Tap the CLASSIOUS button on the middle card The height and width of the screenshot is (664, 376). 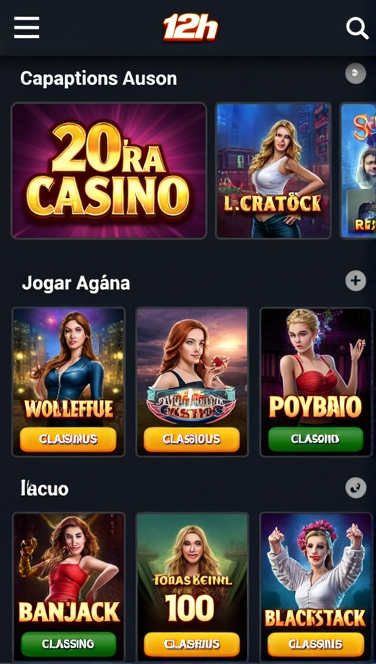click(x=192, y=440)
